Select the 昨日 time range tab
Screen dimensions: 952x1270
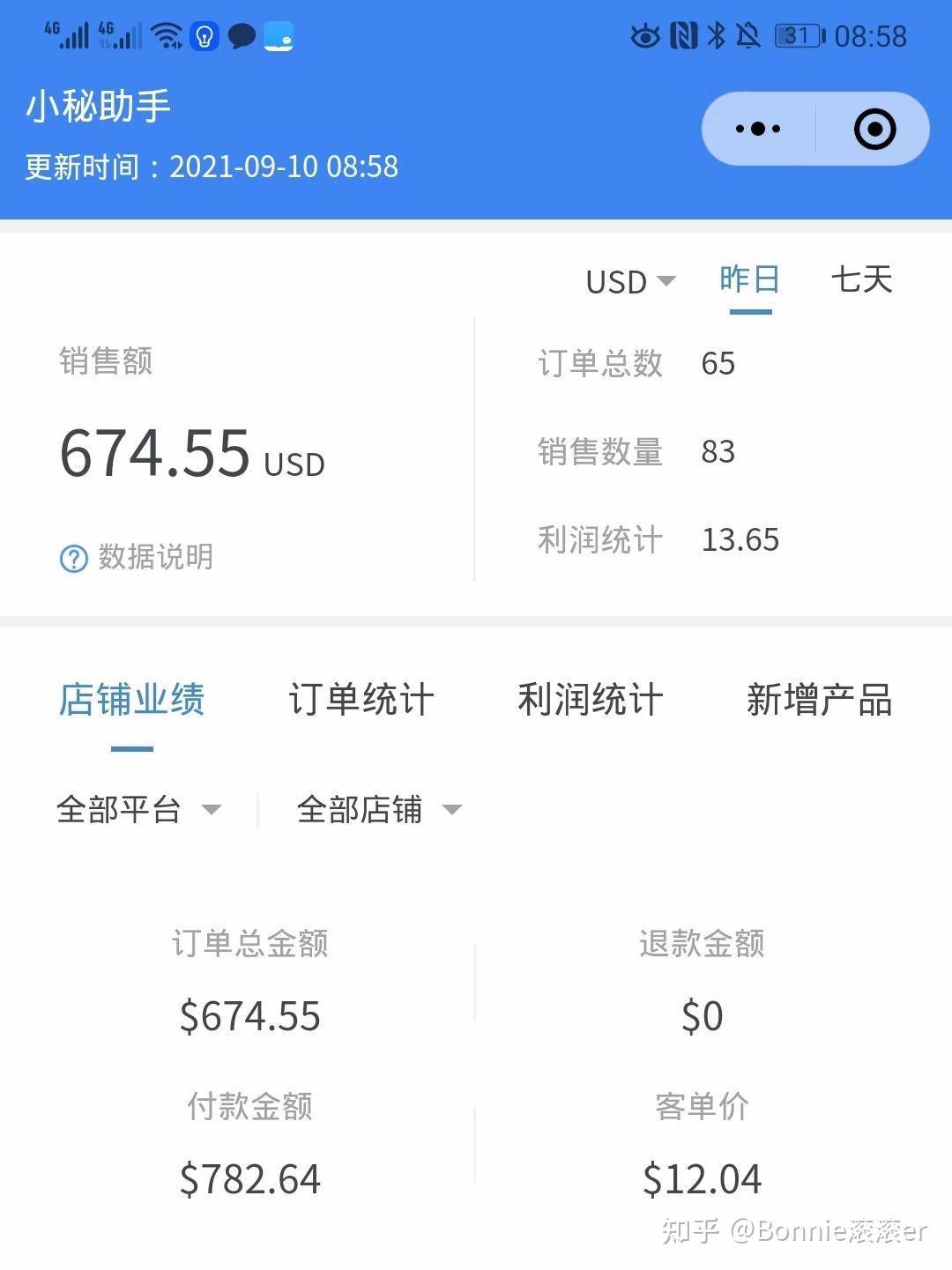pos(749,280)
